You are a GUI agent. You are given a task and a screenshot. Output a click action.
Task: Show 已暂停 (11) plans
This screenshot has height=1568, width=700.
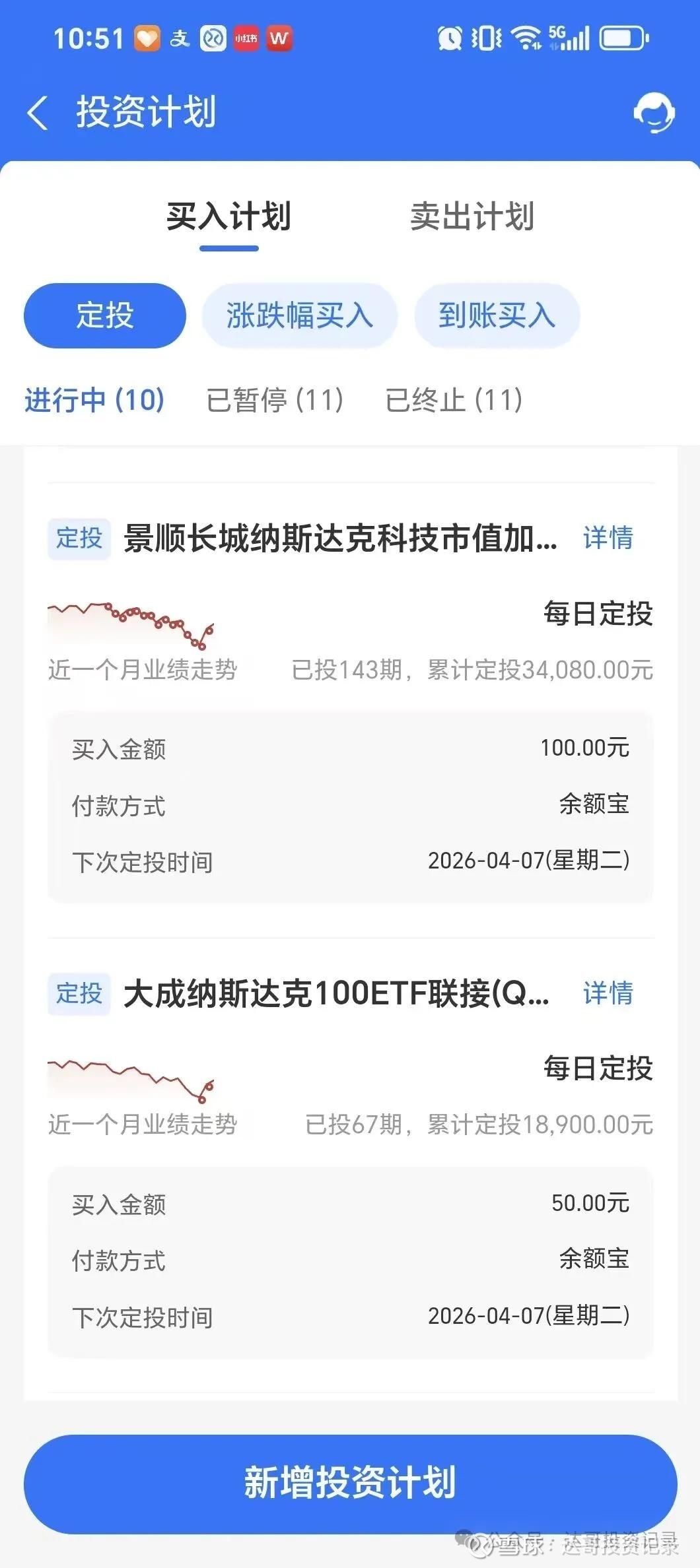tap(275, 400)
